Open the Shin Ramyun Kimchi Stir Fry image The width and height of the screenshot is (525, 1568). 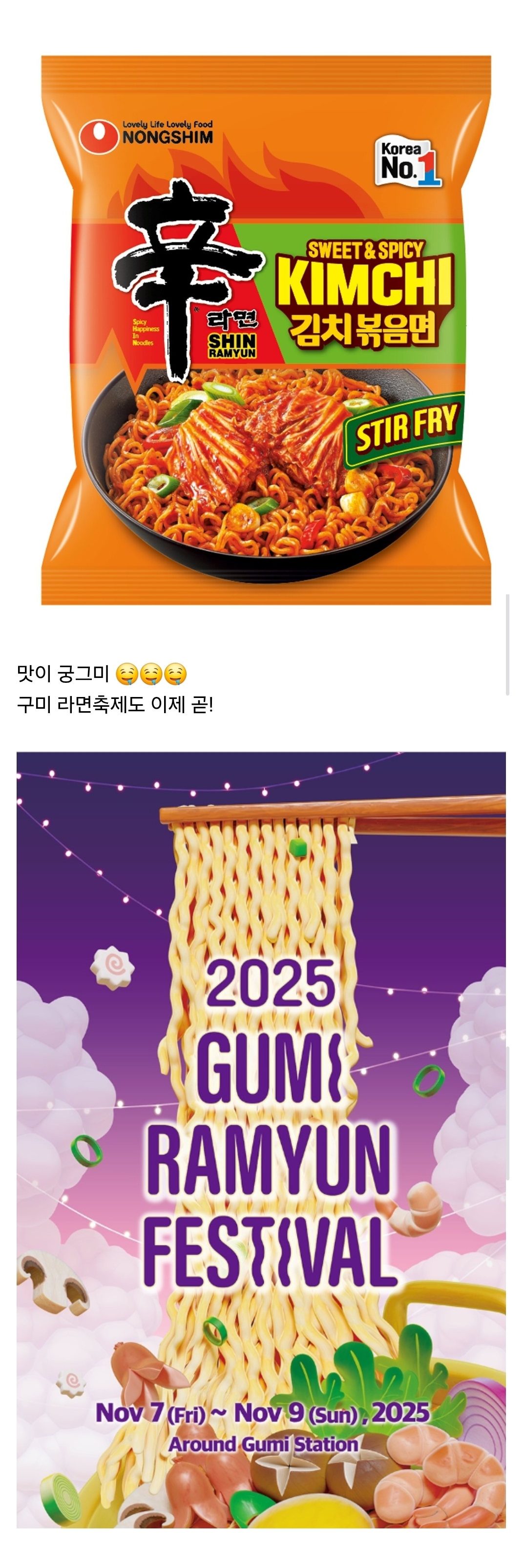point(266,330)
